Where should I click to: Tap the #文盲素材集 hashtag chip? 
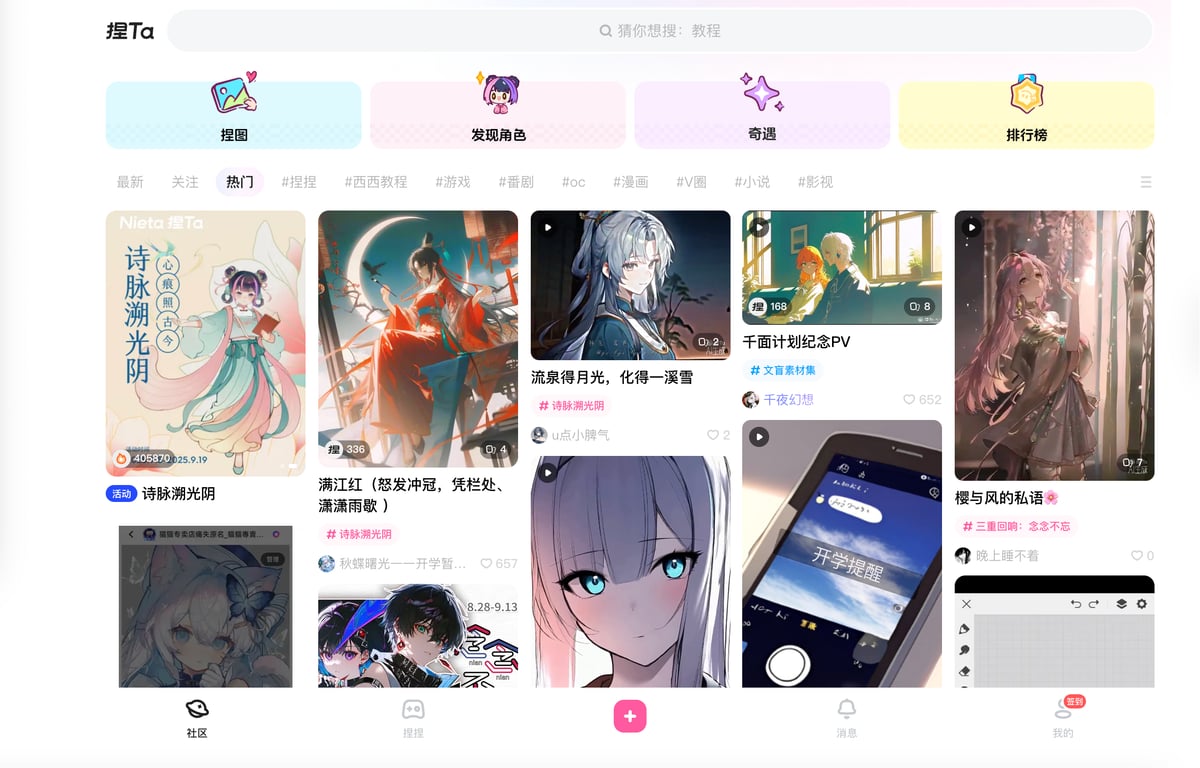(x=783, y=370)
